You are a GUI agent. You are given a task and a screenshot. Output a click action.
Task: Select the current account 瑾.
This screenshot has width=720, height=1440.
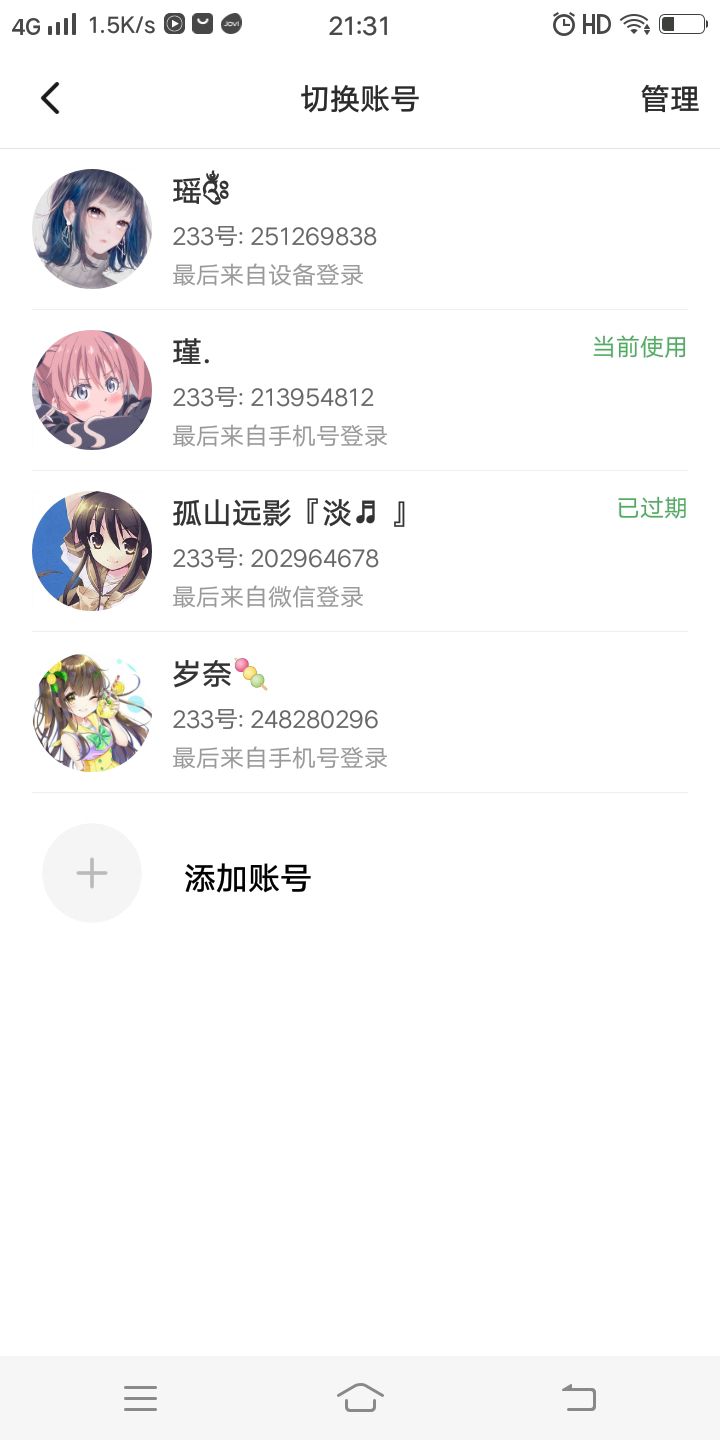(360, 390)
